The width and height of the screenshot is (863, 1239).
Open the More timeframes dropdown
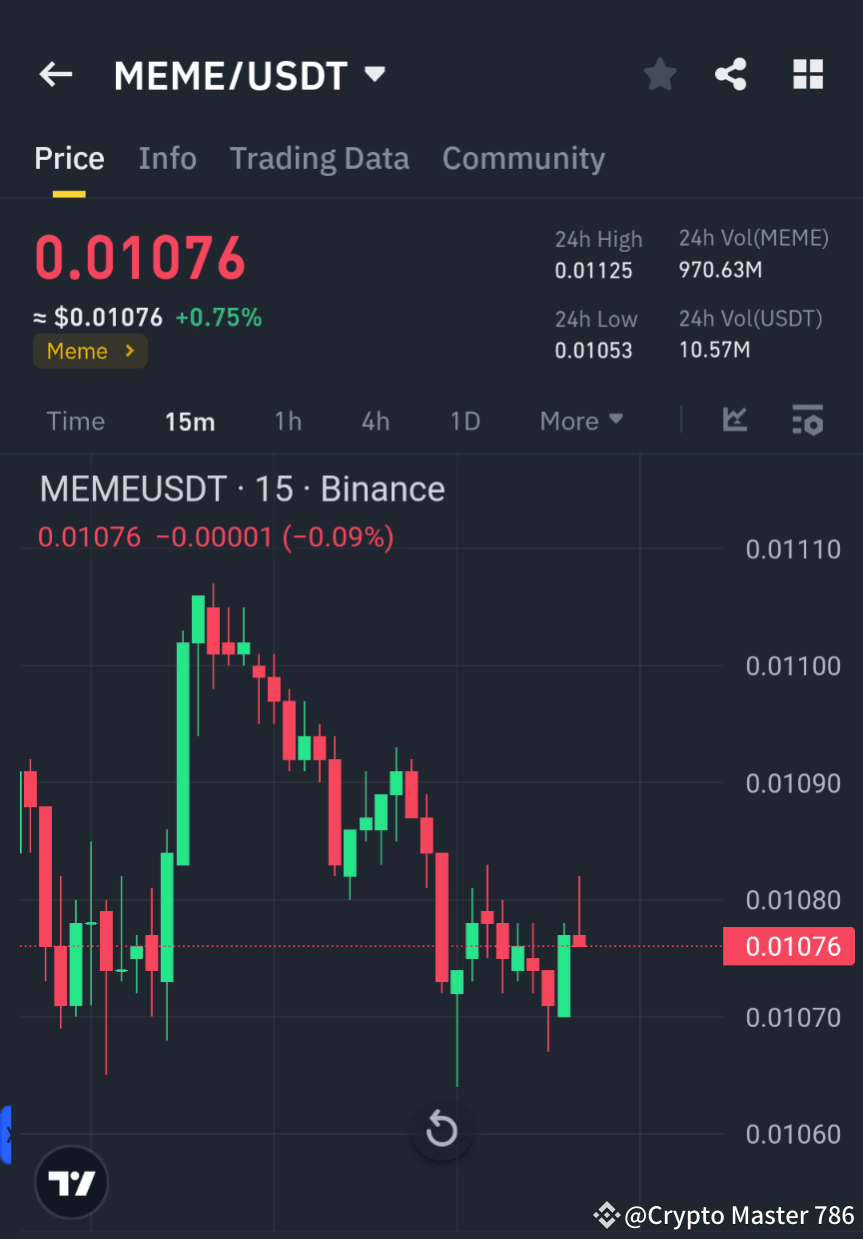click(x=581, y=421)
